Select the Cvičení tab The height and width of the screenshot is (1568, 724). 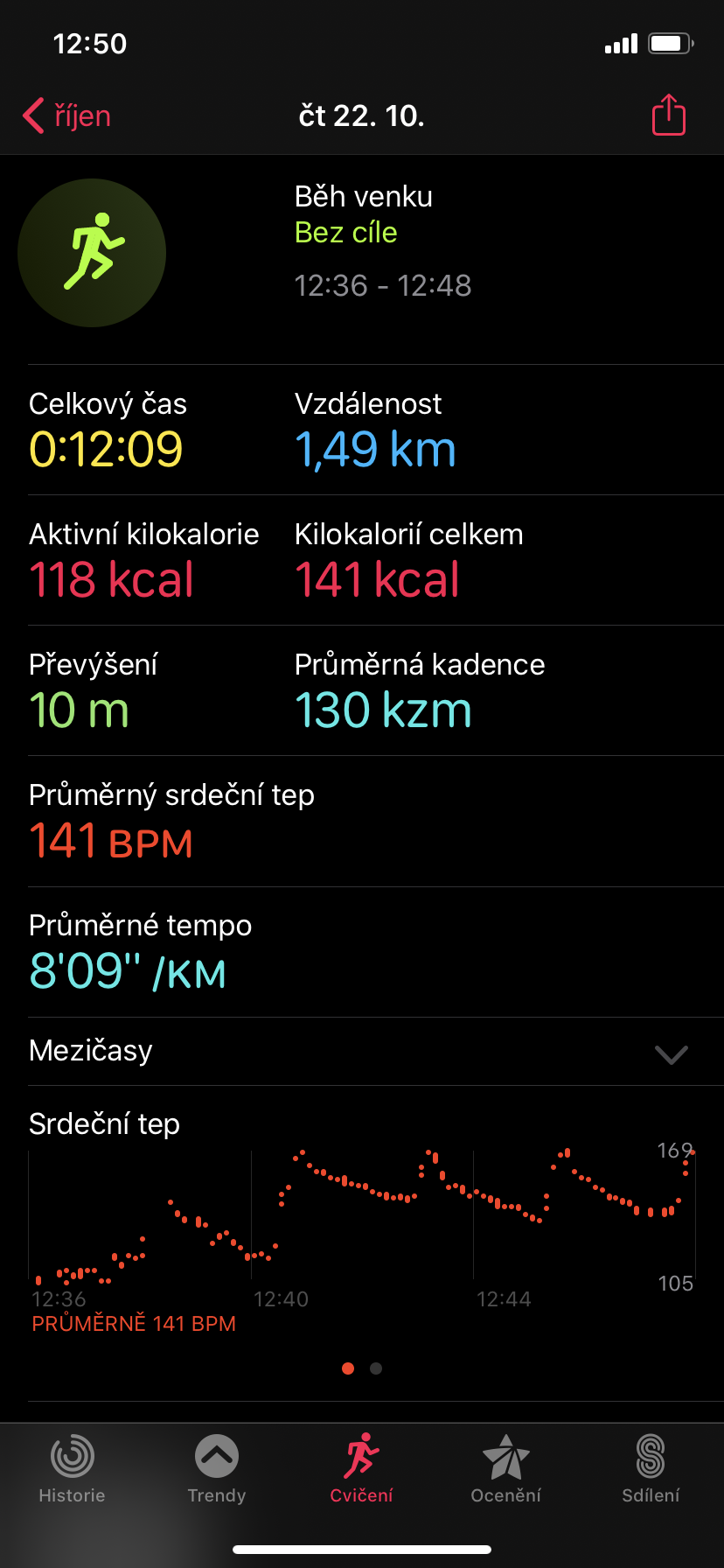tap(361, 1469)
